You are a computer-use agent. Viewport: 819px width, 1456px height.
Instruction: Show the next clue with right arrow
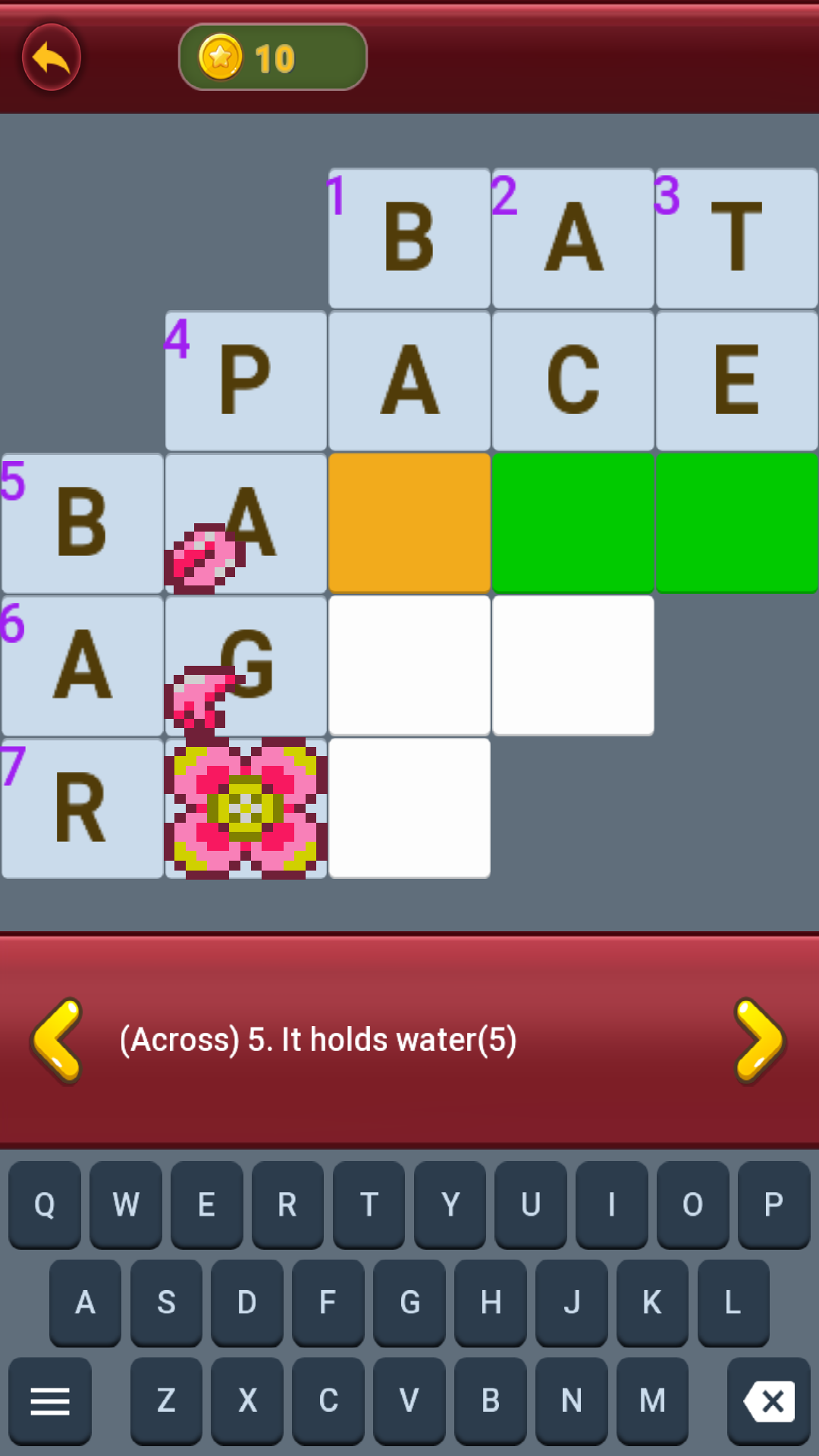(x=760, y=1040)
